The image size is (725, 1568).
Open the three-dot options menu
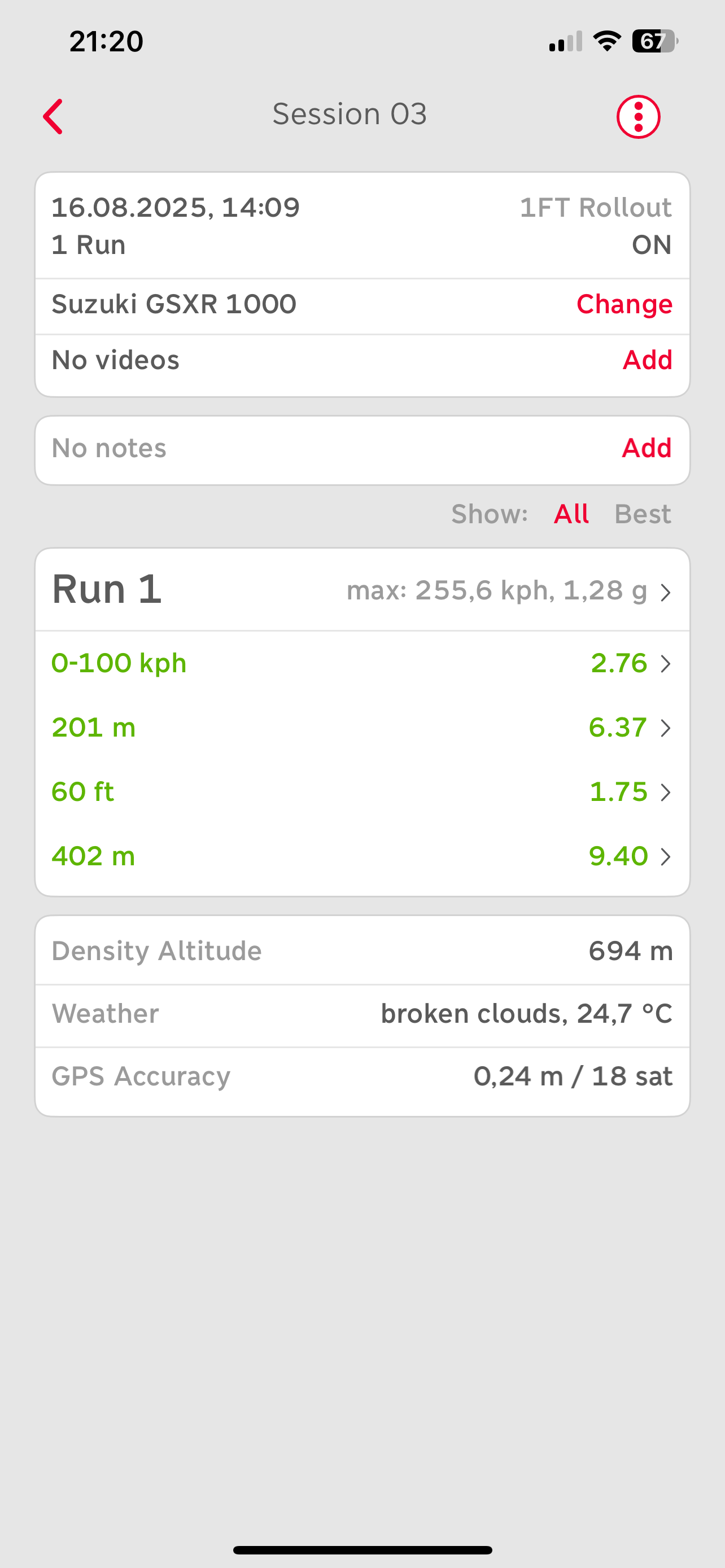tap(638, 116)
